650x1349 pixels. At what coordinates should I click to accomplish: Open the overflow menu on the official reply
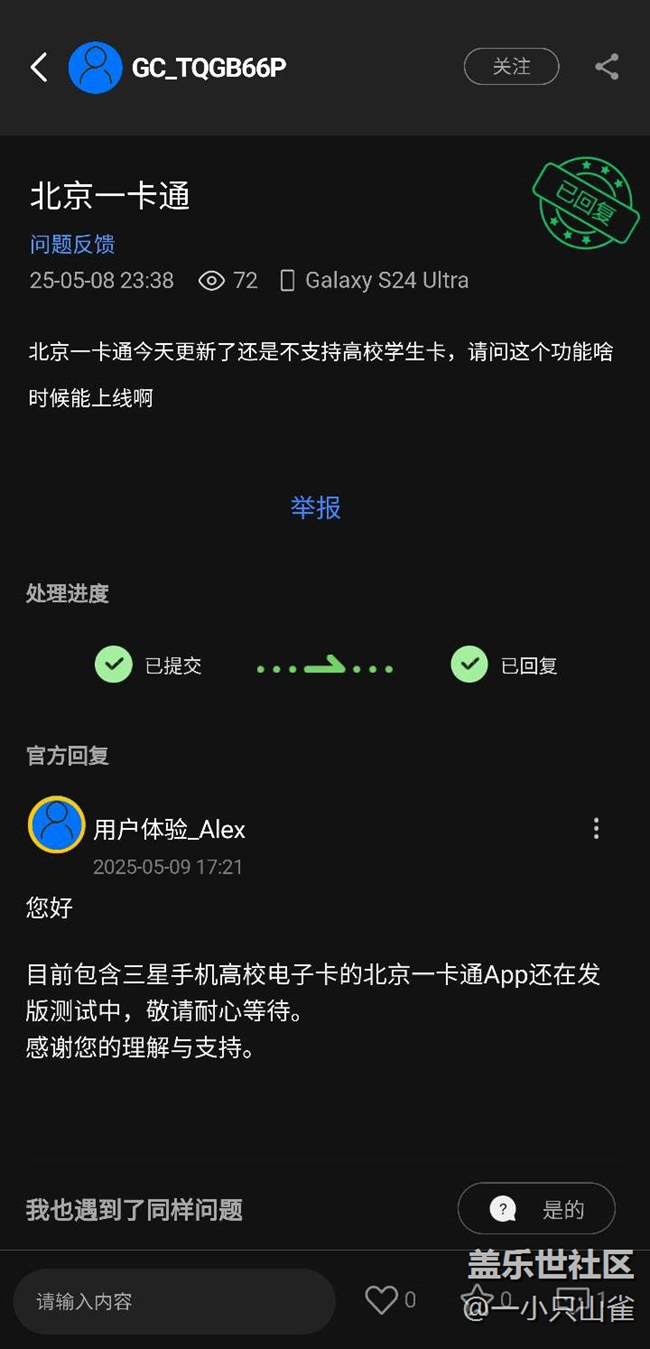pyautogui.click(x=596, y=828)
